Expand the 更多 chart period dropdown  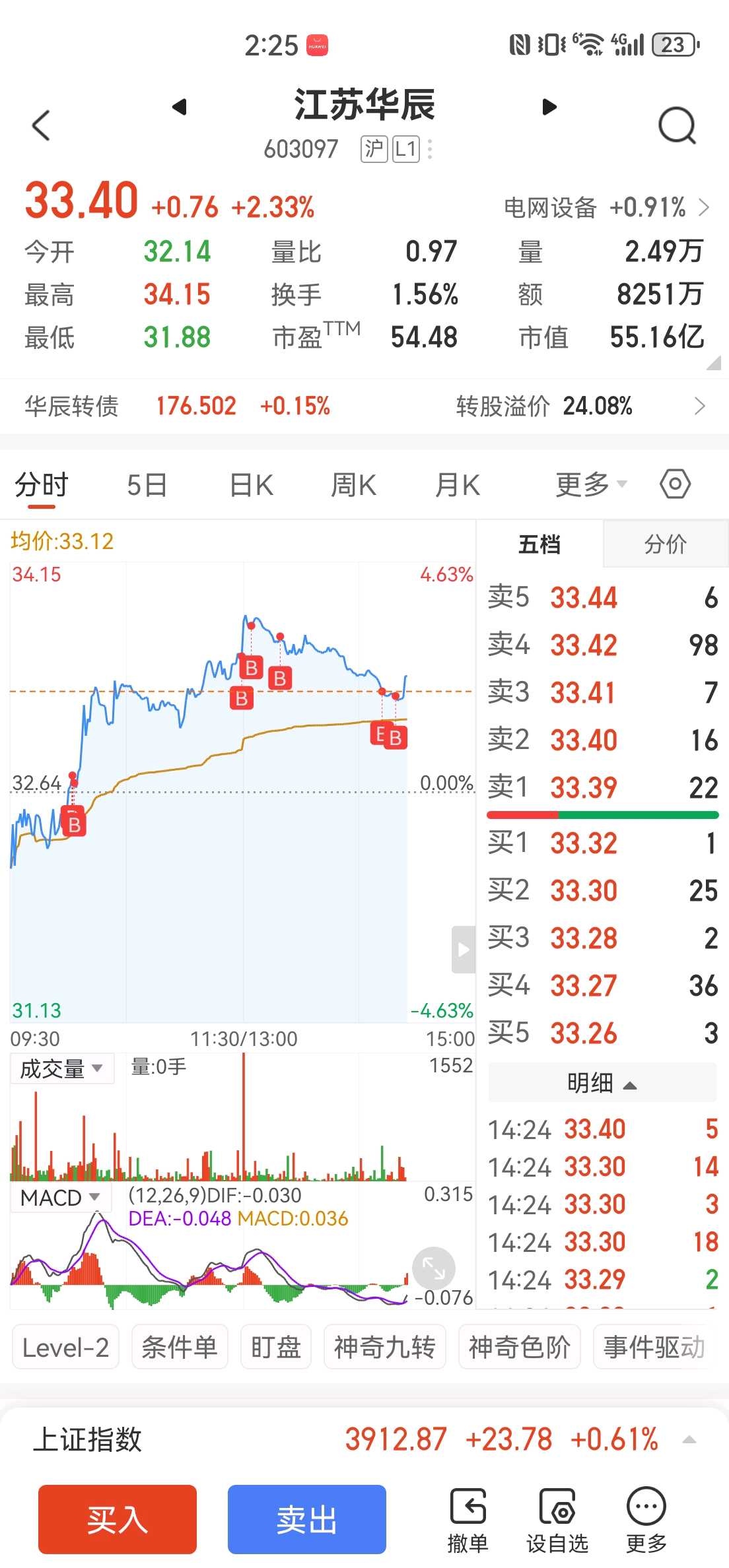[590, 485]
